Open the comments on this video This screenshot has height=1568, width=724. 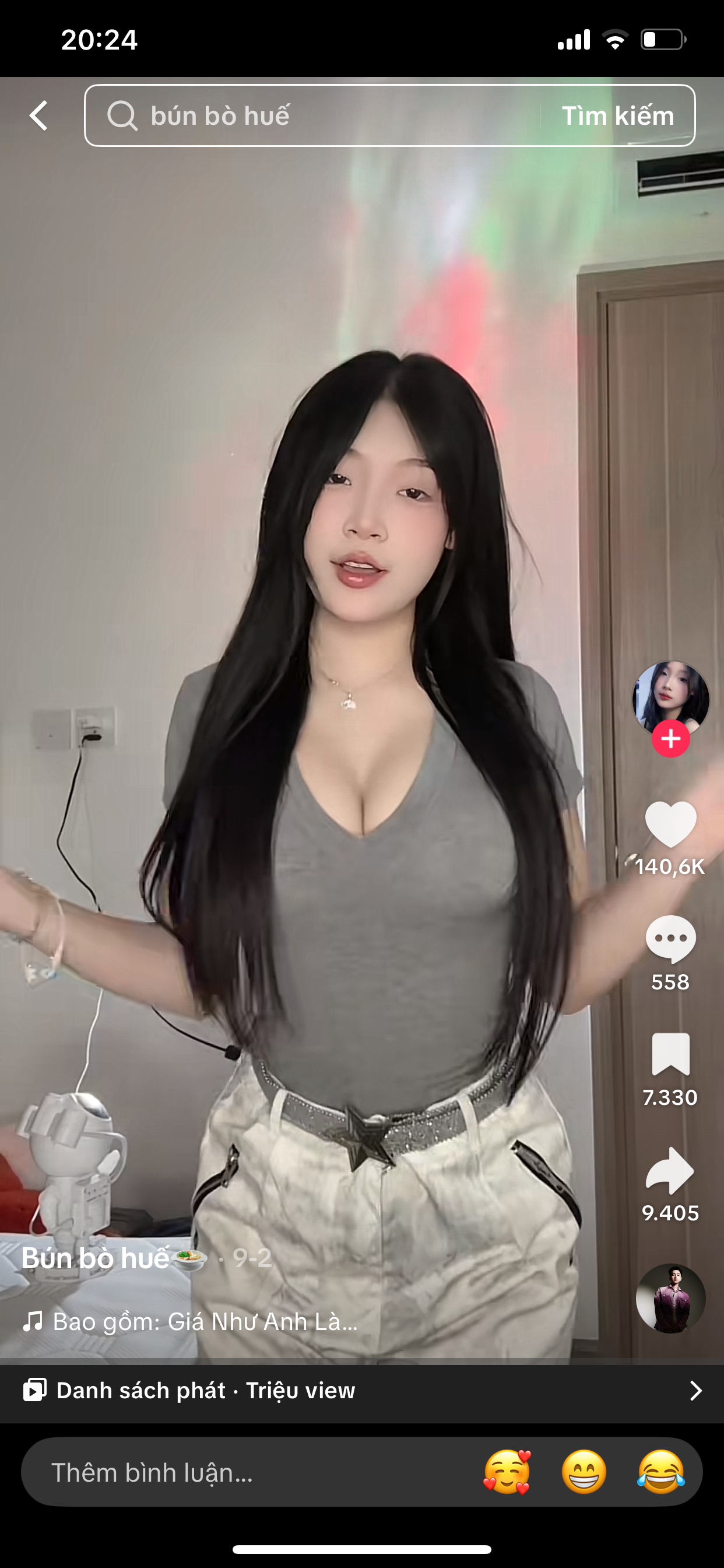(x=670, y=939)
